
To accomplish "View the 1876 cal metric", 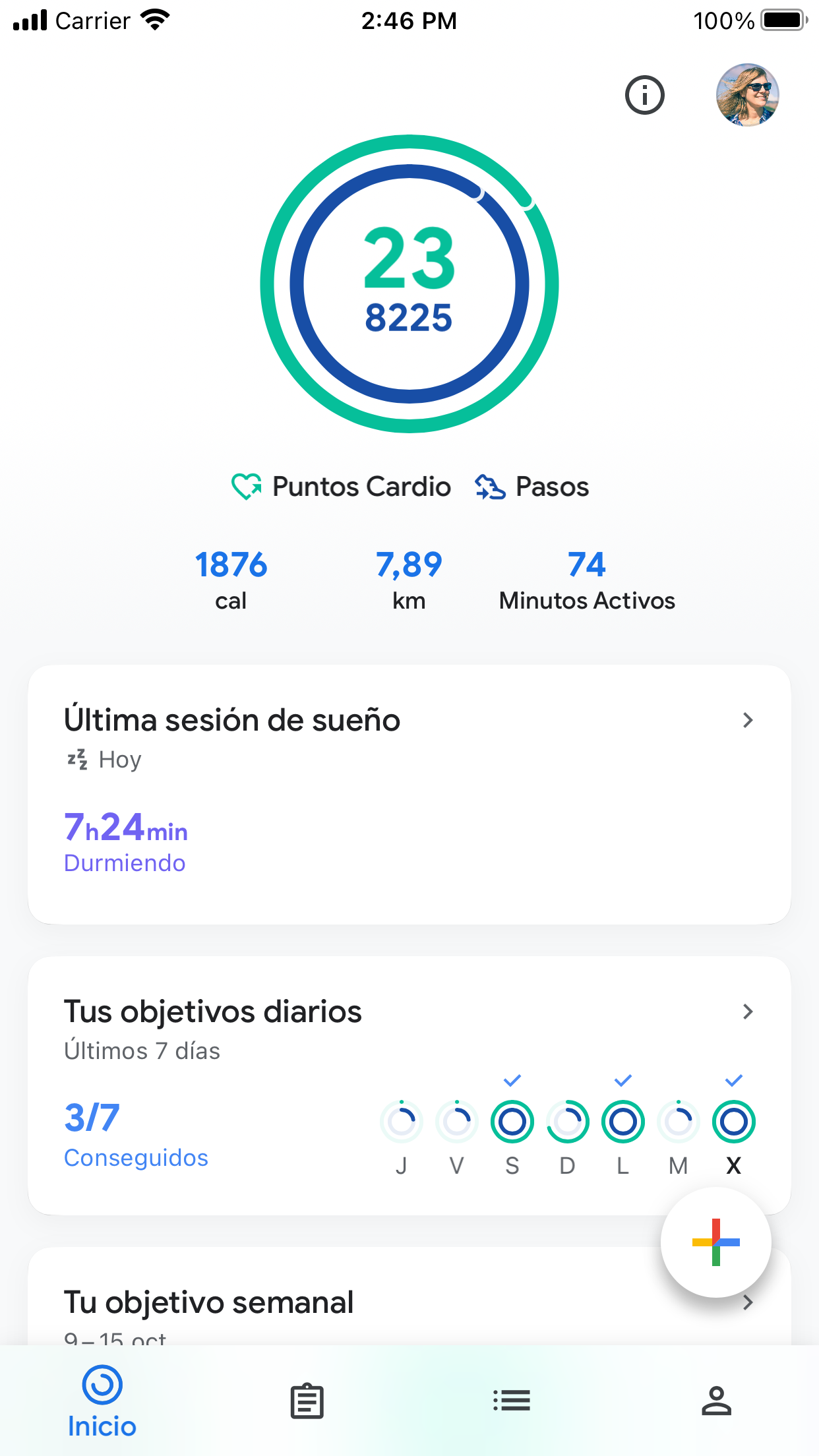I will pyautogui.click(x=231, y=580).
